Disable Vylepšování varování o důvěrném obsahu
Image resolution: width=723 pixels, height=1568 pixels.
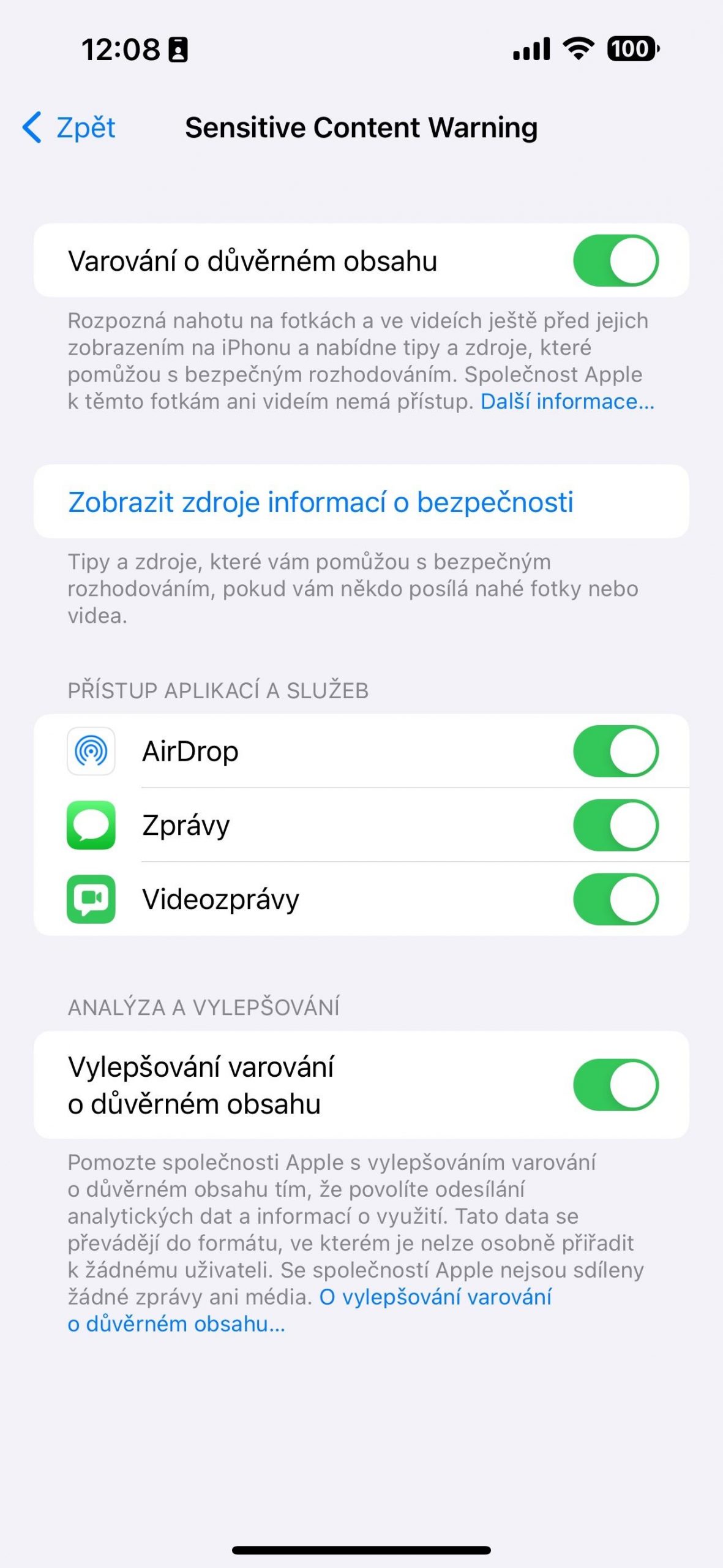(615, 1085)
